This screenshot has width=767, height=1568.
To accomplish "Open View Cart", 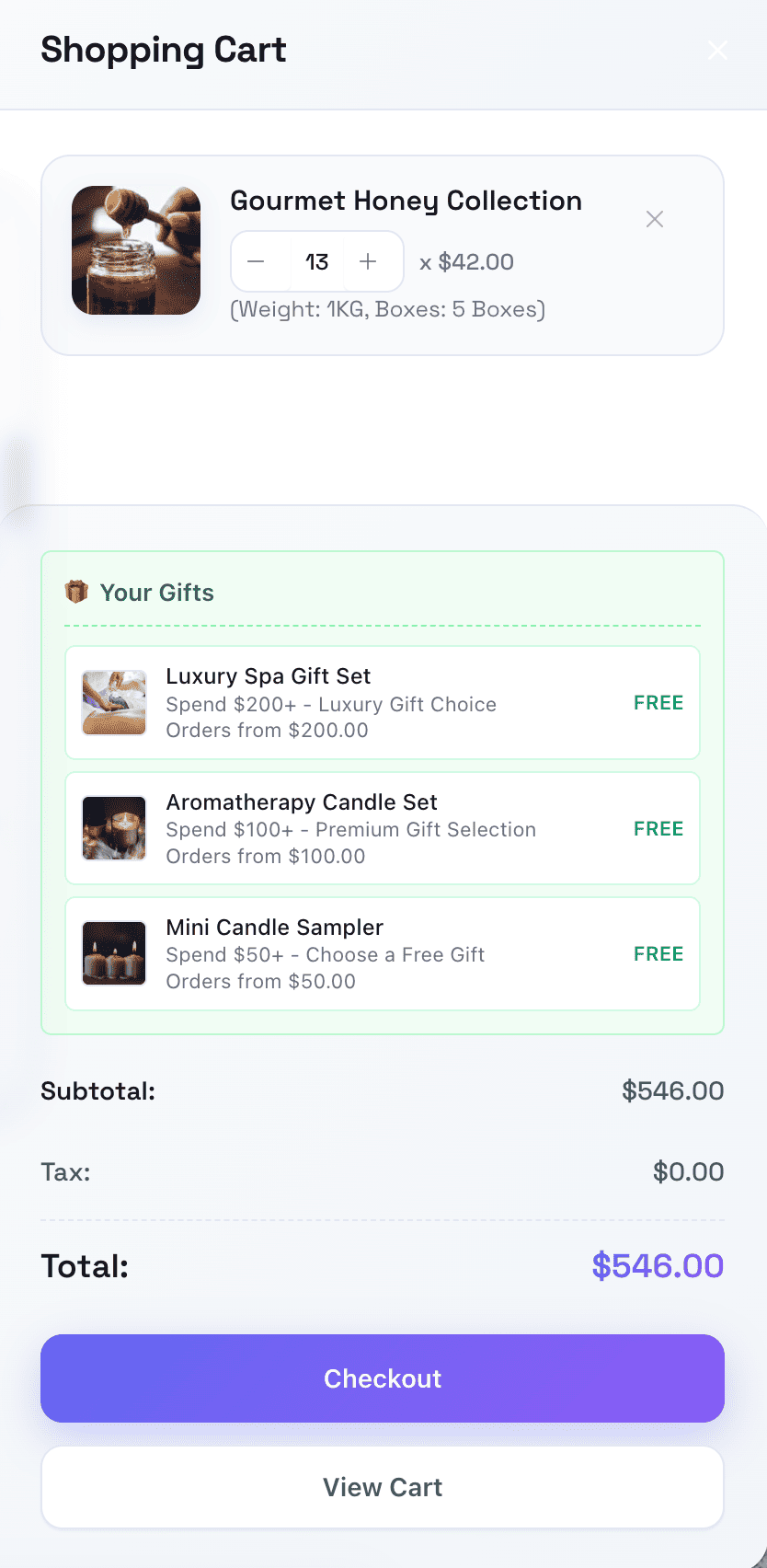I will pos(383,1486).
